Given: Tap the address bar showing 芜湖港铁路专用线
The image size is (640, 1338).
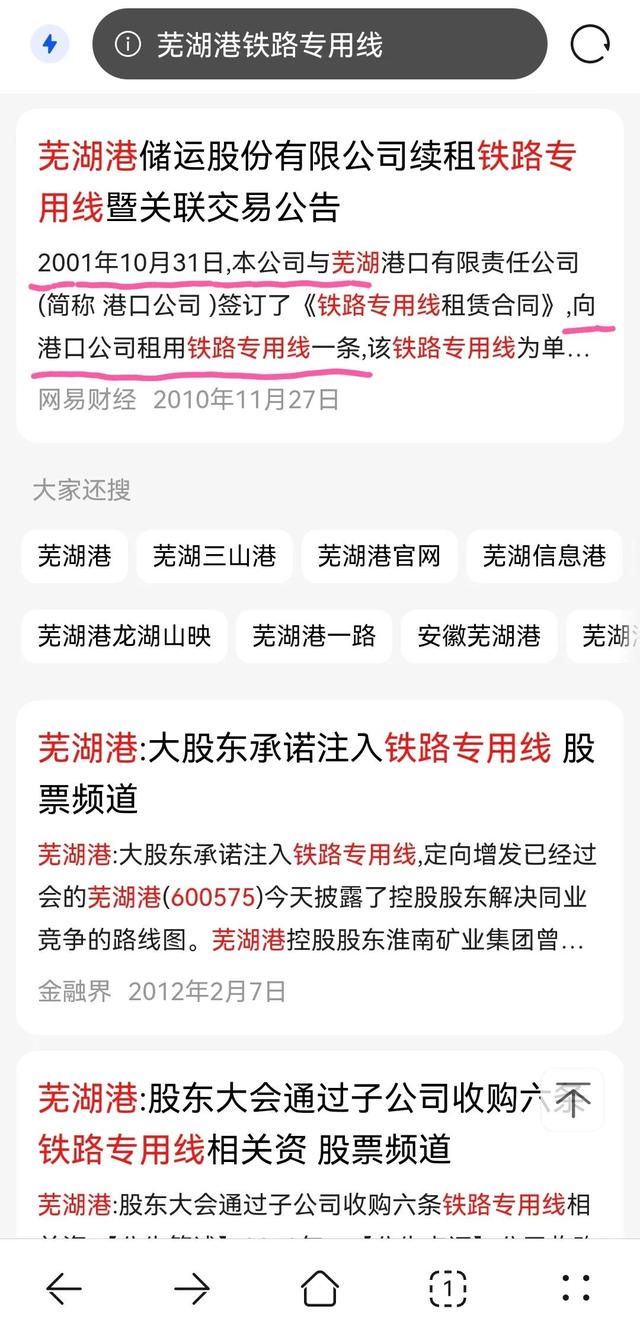Looking at the screenshot, I should click(x=320, y=44).
